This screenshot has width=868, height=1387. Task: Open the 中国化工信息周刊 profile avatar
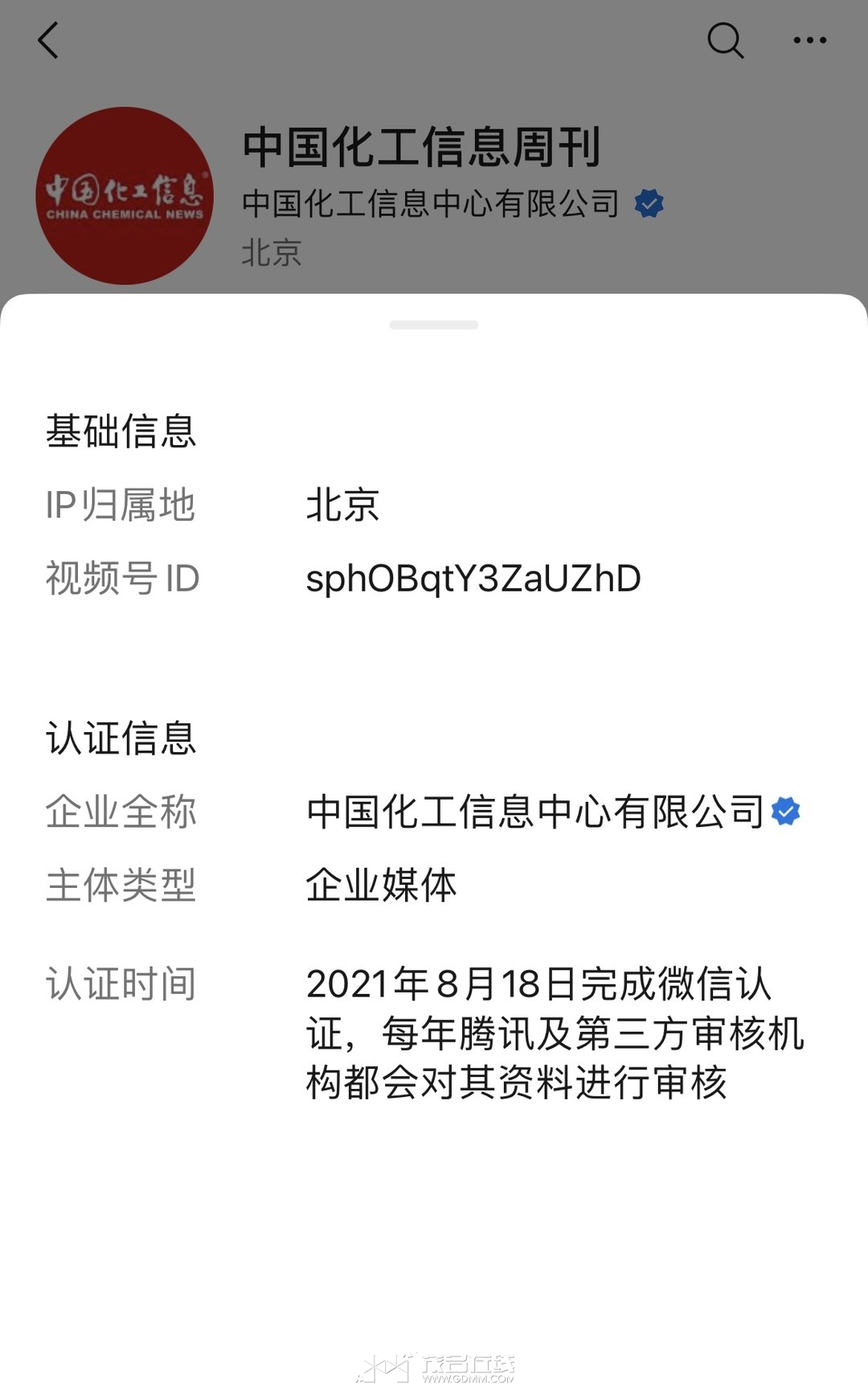tap(125, 196)
